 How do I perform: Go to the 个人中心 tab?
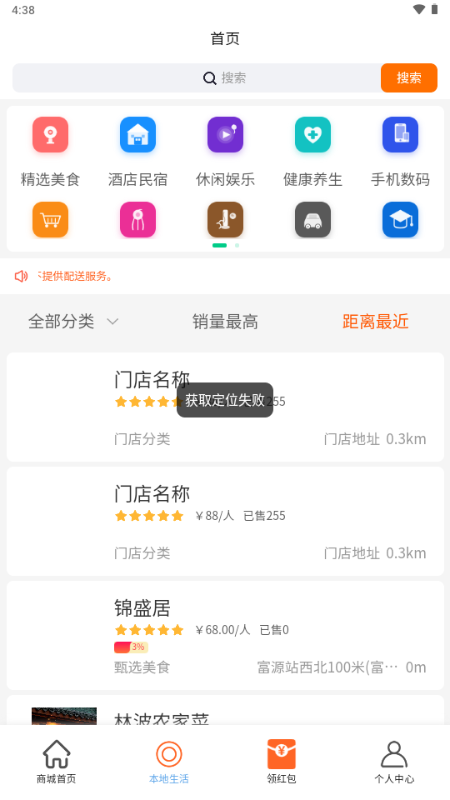coord(394,762)
